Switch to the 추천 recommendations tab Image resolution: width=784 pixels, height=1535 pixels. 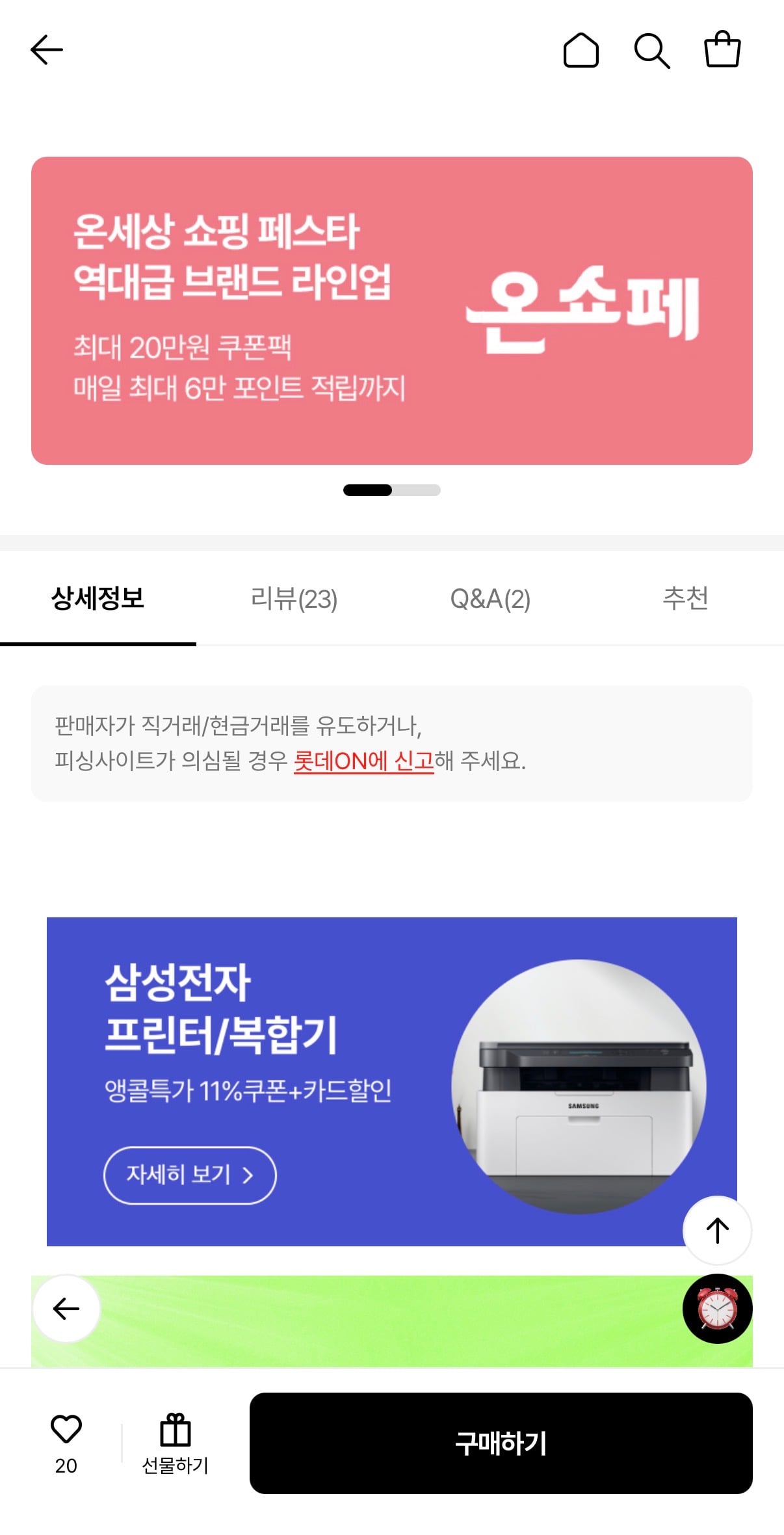686,600
